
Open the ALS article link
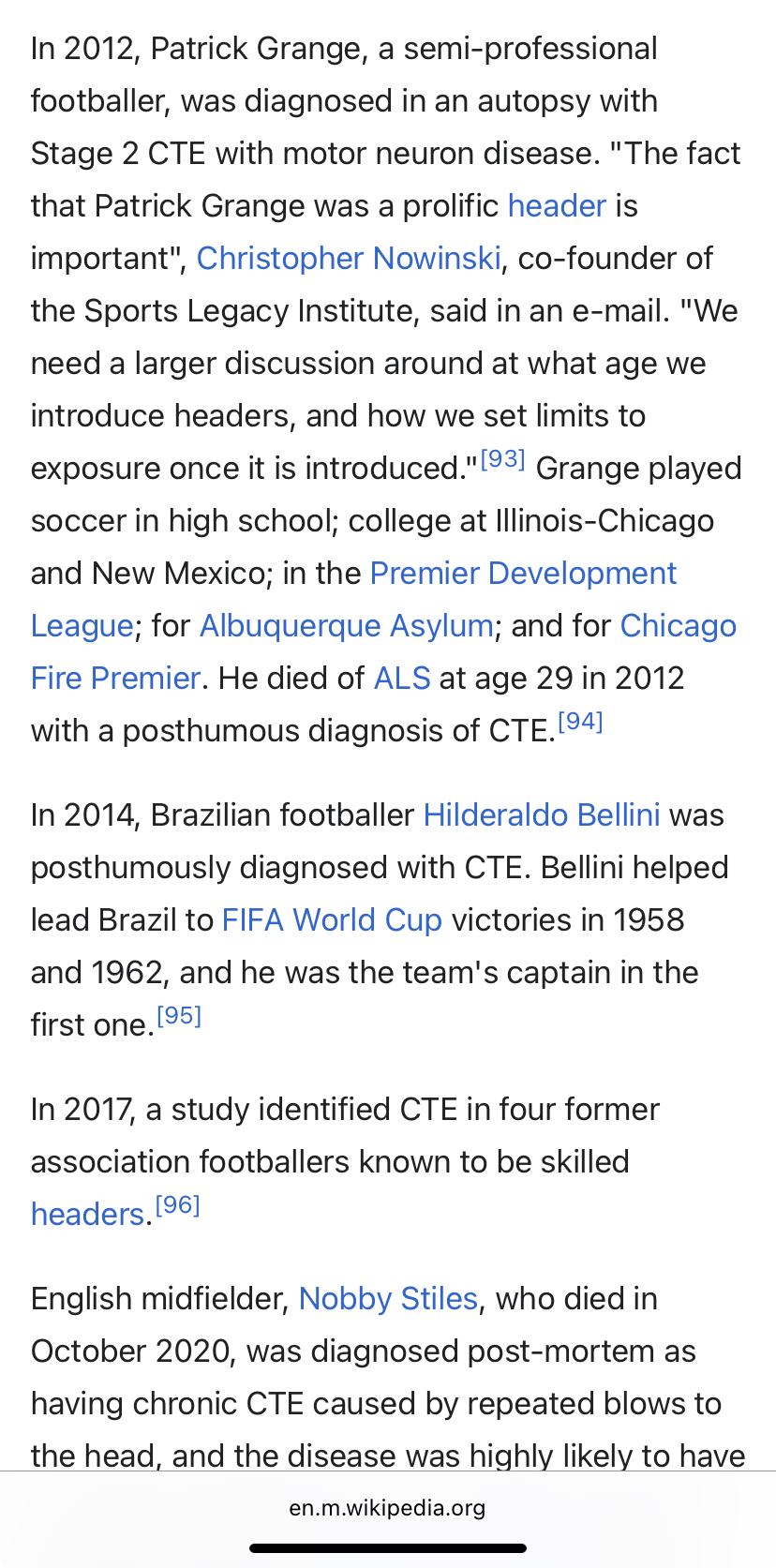click(402, 678)
